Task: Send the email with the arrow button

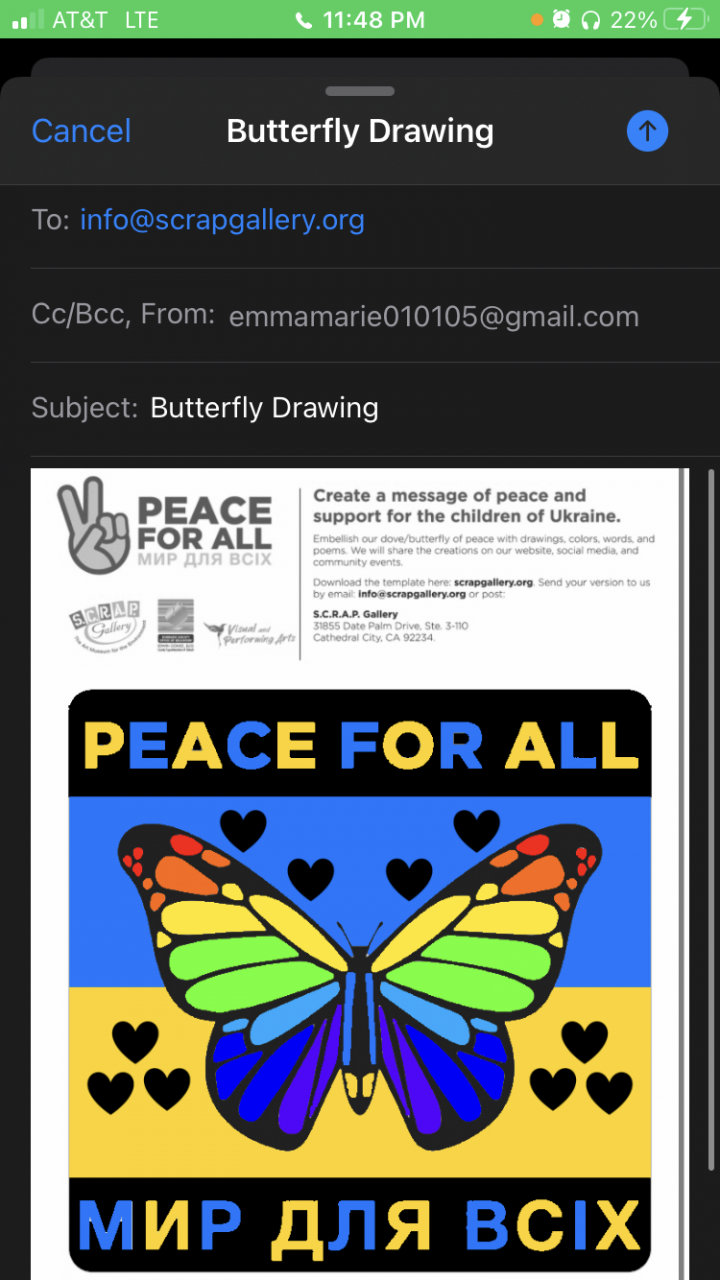Action: tap(647, 131)
